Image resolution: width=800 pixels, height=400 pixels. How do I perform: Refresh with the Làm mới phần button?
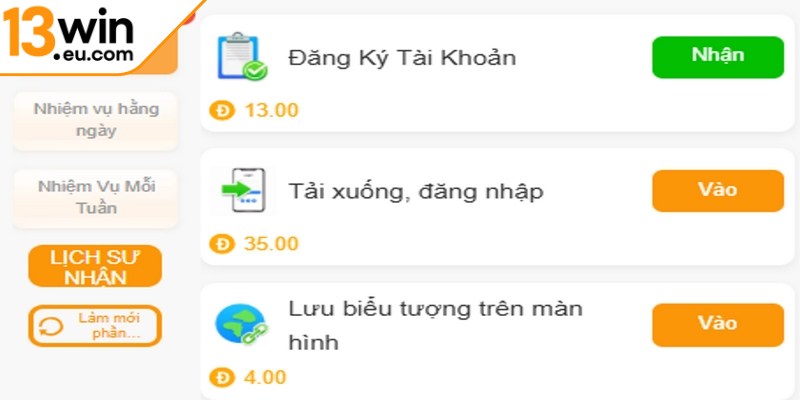point(95,326)
